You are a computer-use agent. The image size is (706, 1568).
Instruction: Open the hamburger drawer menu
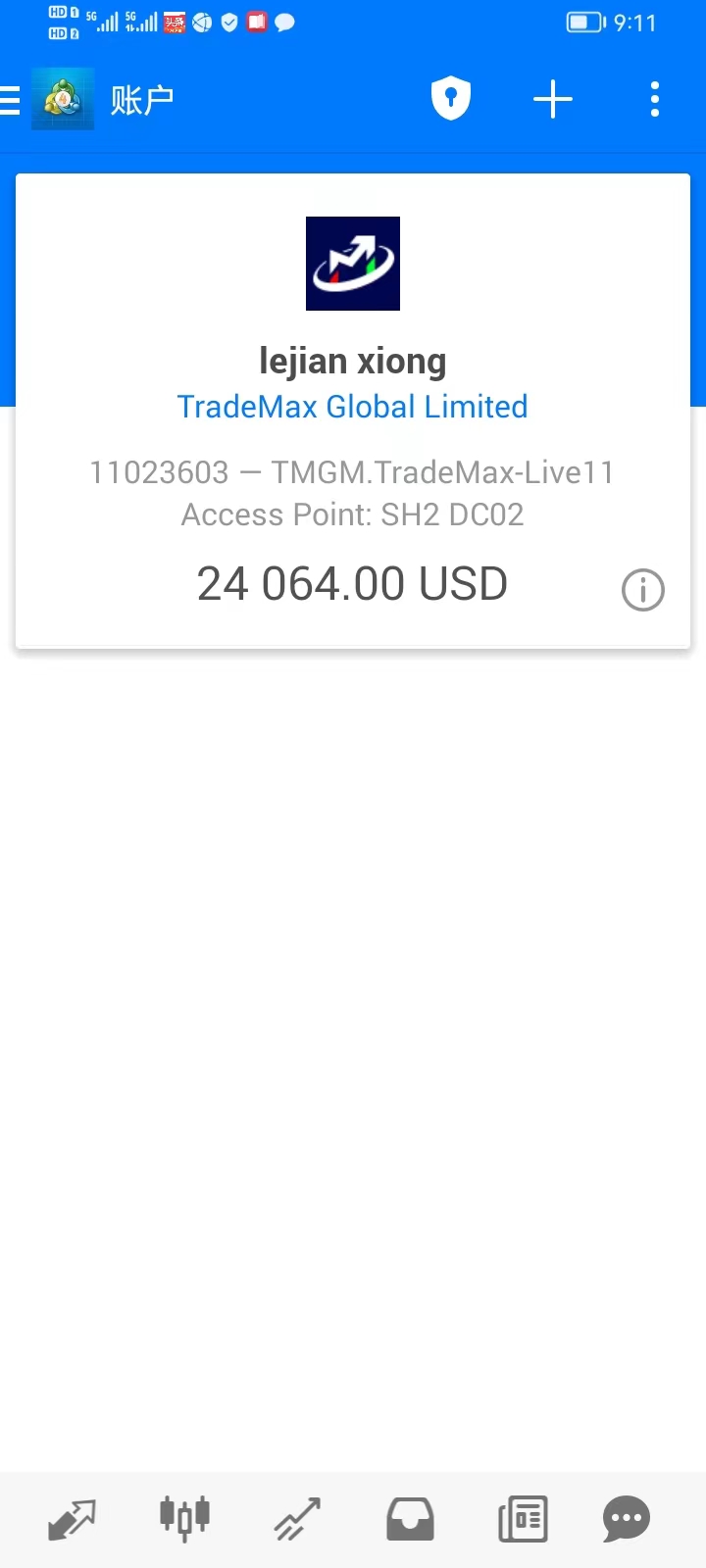click(10, 100)
